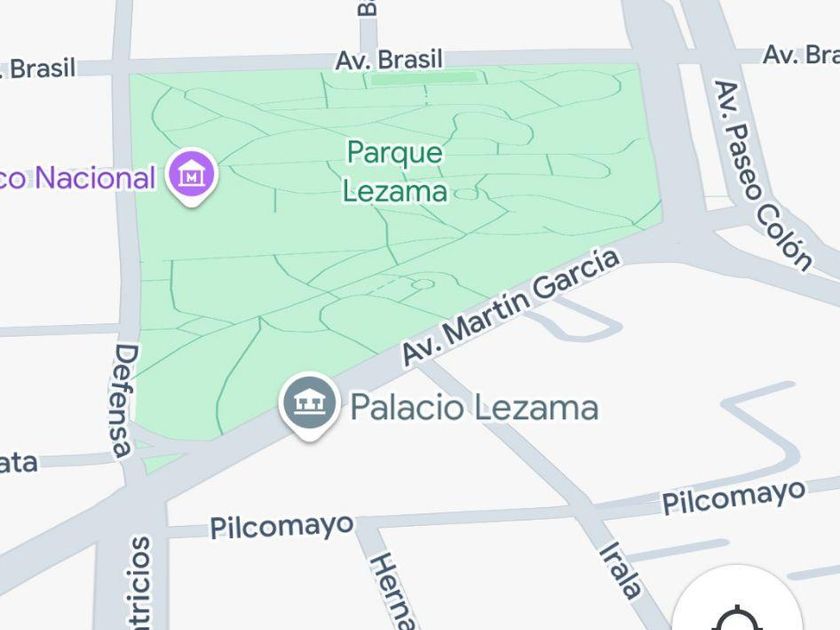This screenshot has width=840, height=630.
Task: Open the Palacio Lezama map pin
Action: tap(308, 403)
